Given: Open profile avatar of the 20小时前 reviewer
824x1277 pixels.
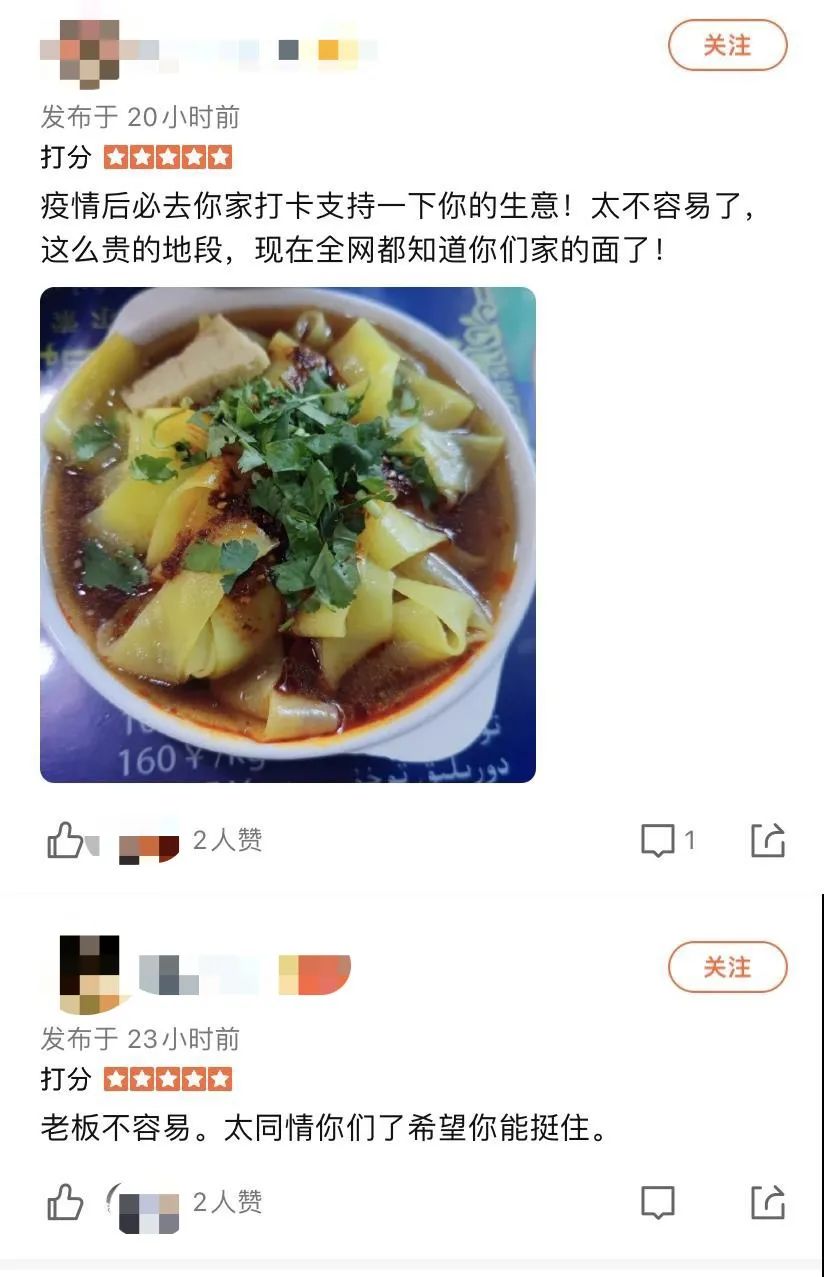Looking at the screenshot, I should (90, 50).
